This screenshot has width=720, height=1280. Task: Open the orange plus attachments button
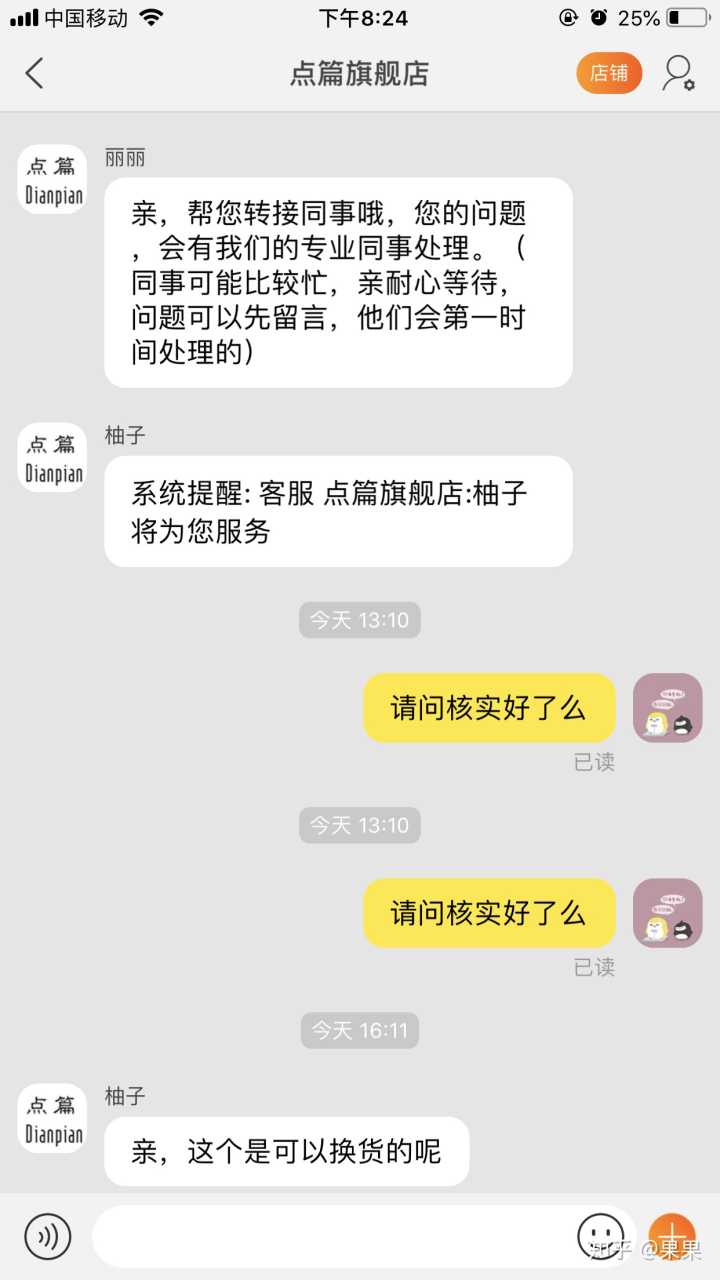point(672,1236)
